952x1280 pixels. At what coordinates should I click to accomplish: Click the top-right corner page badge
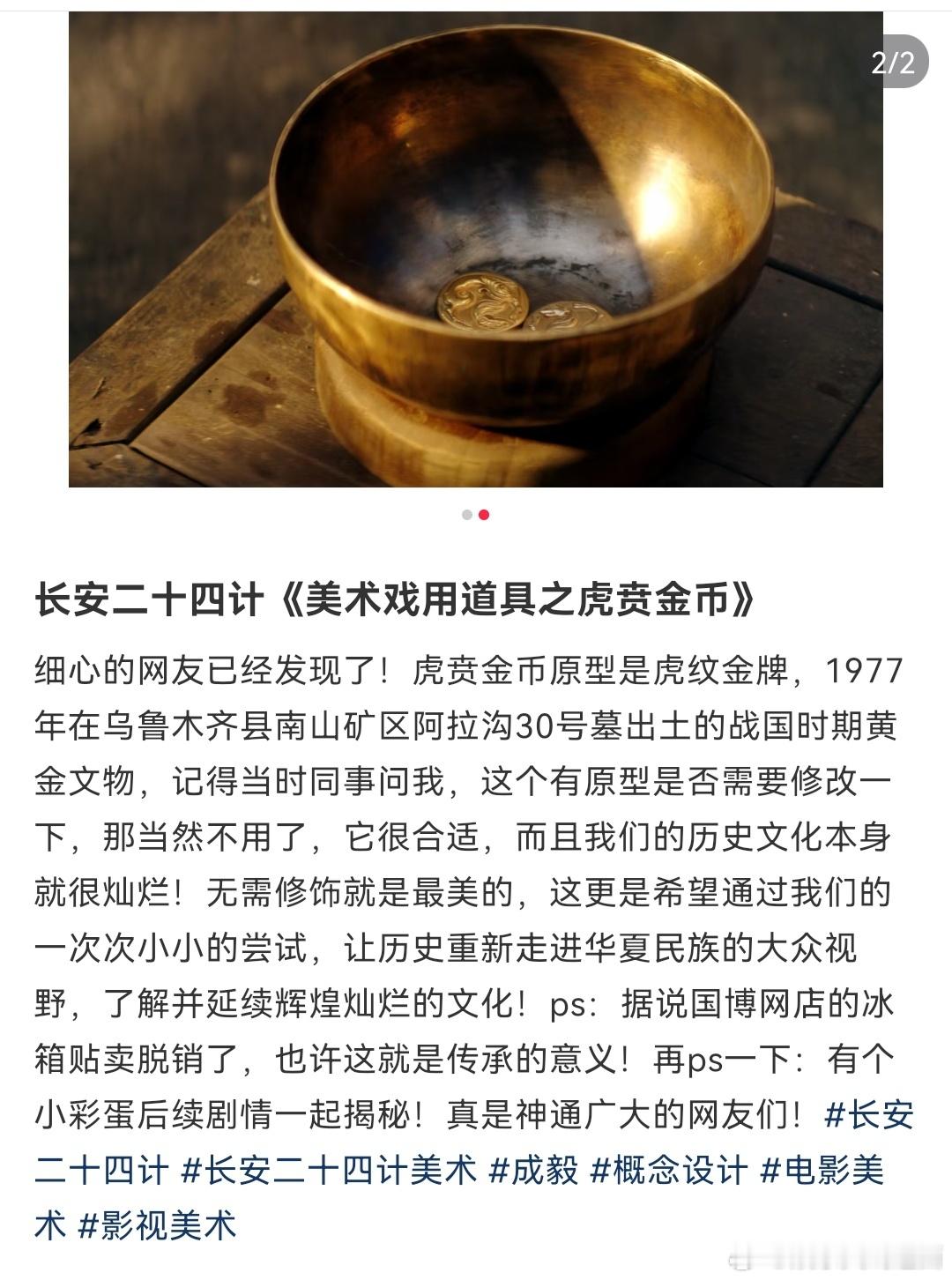tap(894, 63)
